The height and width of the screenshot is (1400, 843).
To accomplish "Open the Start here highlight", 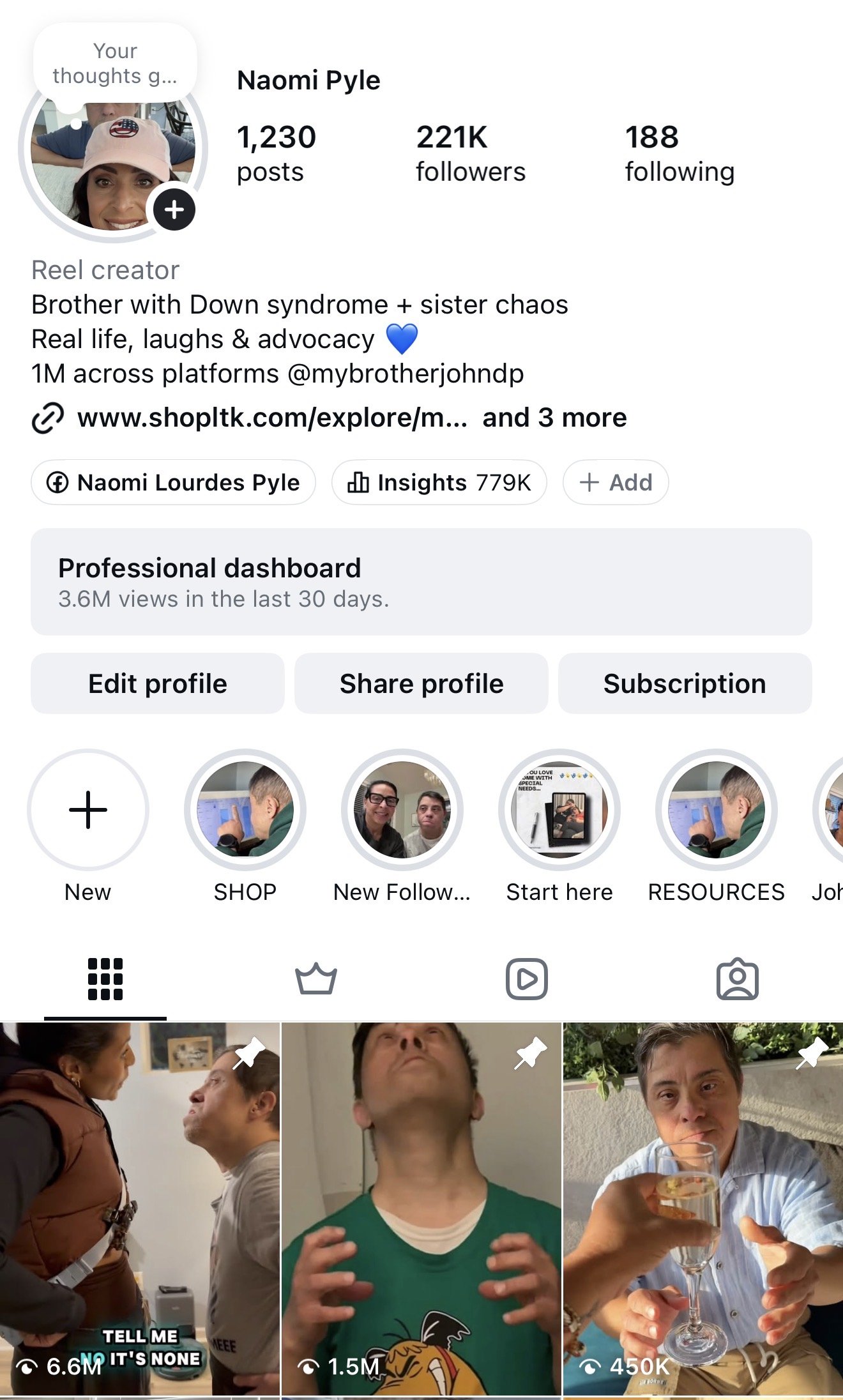I will (559, 810).
